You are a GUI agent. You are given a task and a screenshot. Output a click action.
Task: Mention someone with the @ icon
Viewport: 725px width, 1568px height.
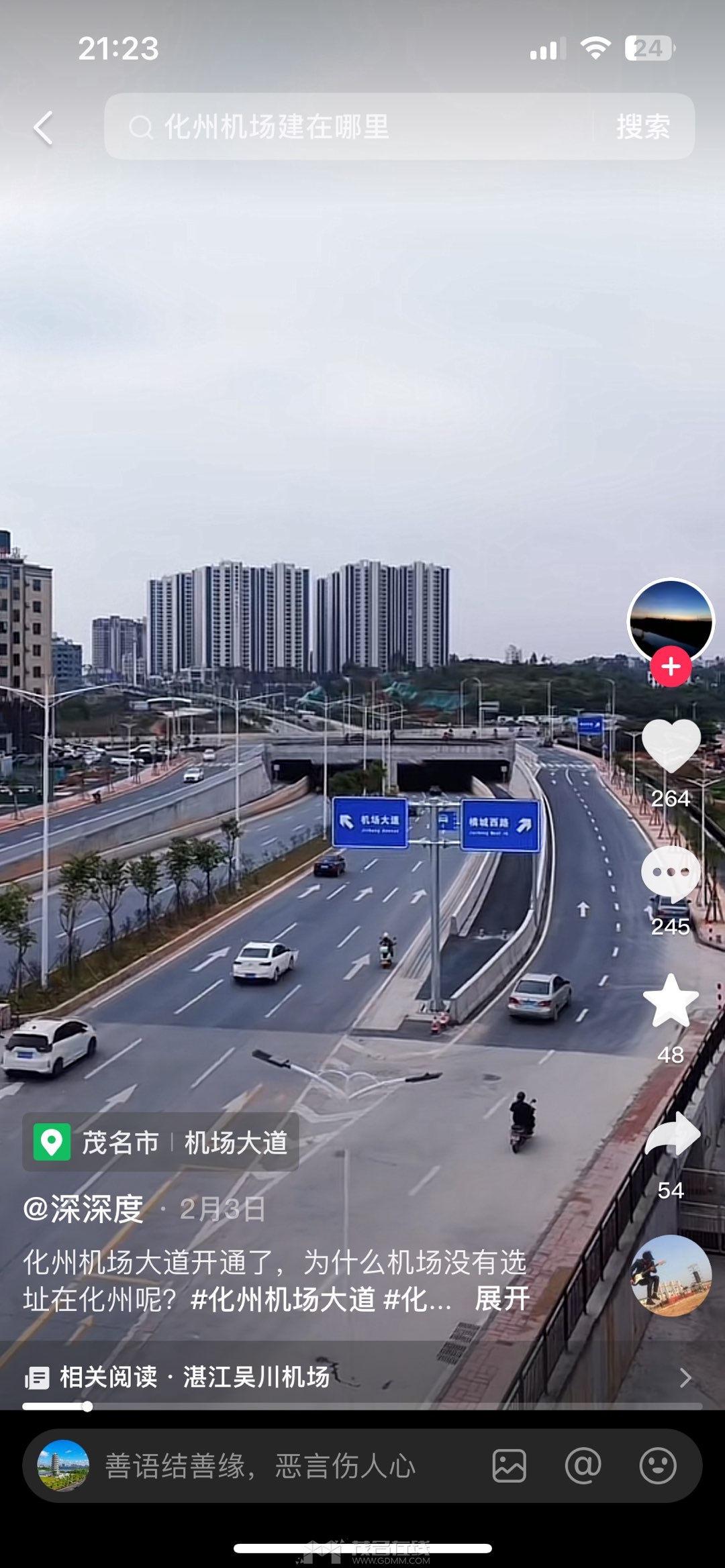point(583,1466)
